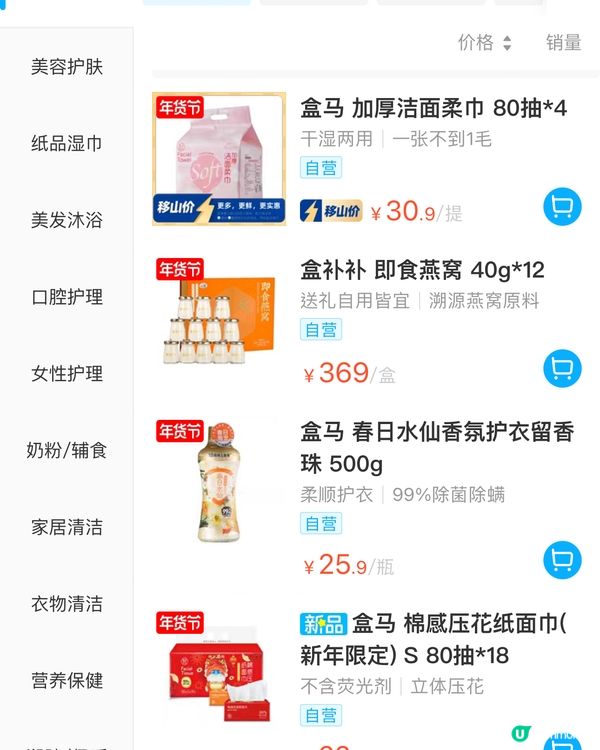Open 盒马 加厚洁面柔巾 product
Screen dimensions: 600x750
click(x=433, y=108)
